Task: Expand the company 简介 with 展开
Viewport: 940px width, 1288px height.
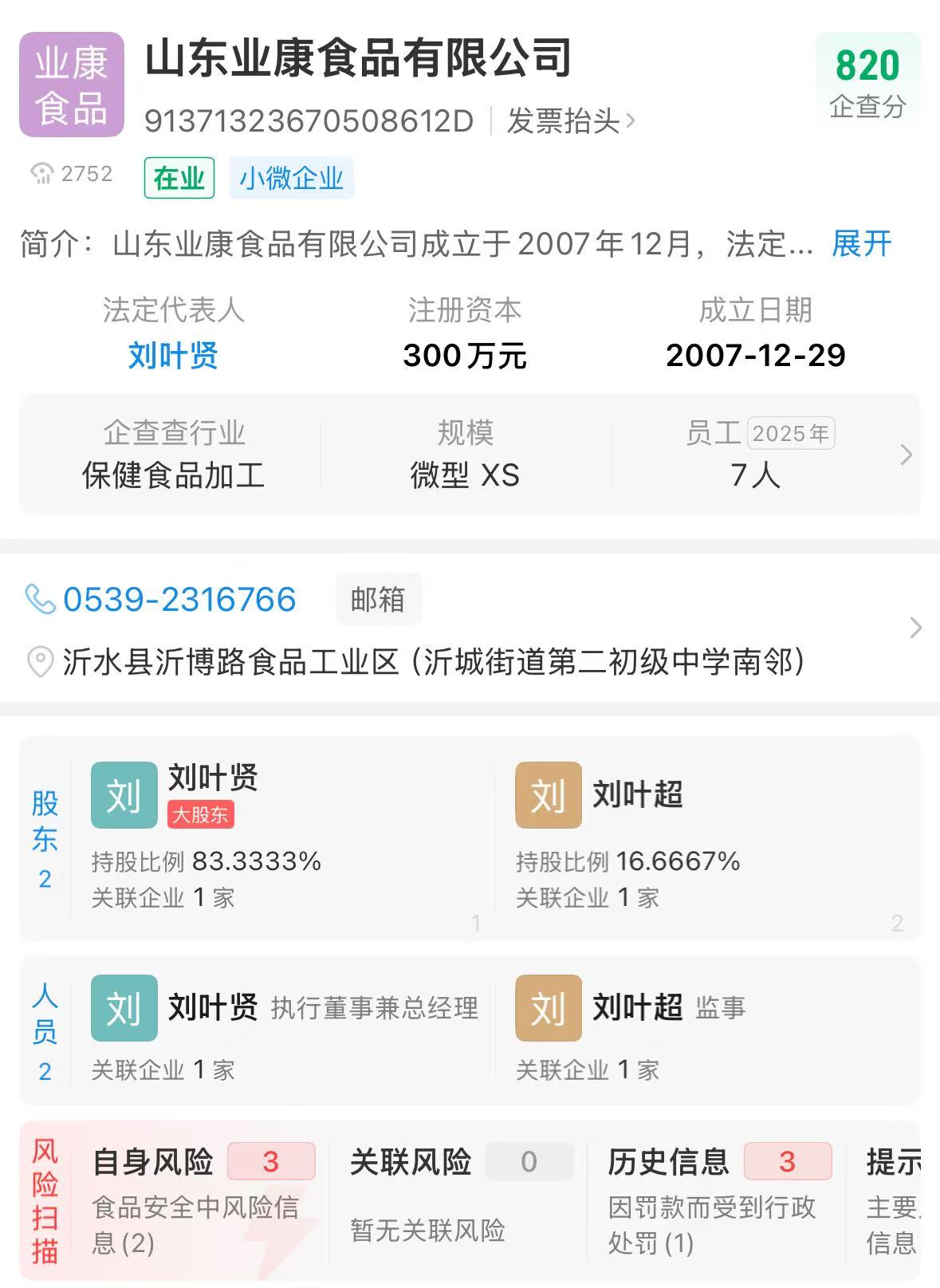Action: 861,243
